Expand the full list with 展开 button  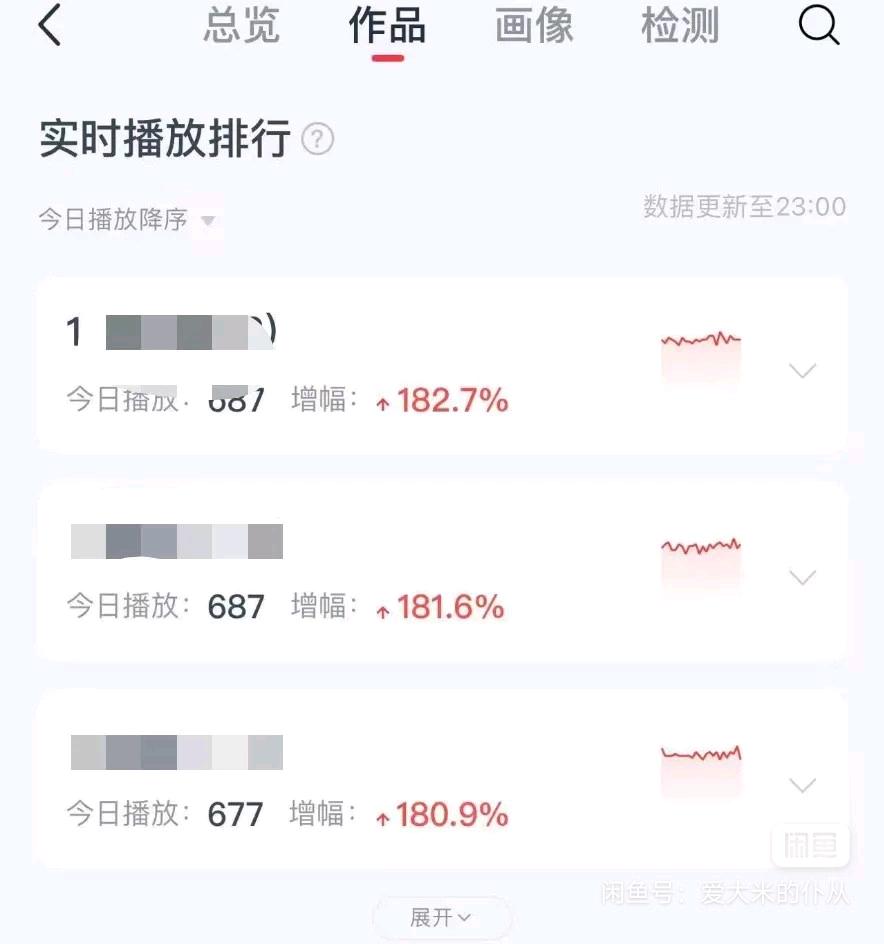tap(442, 916)
